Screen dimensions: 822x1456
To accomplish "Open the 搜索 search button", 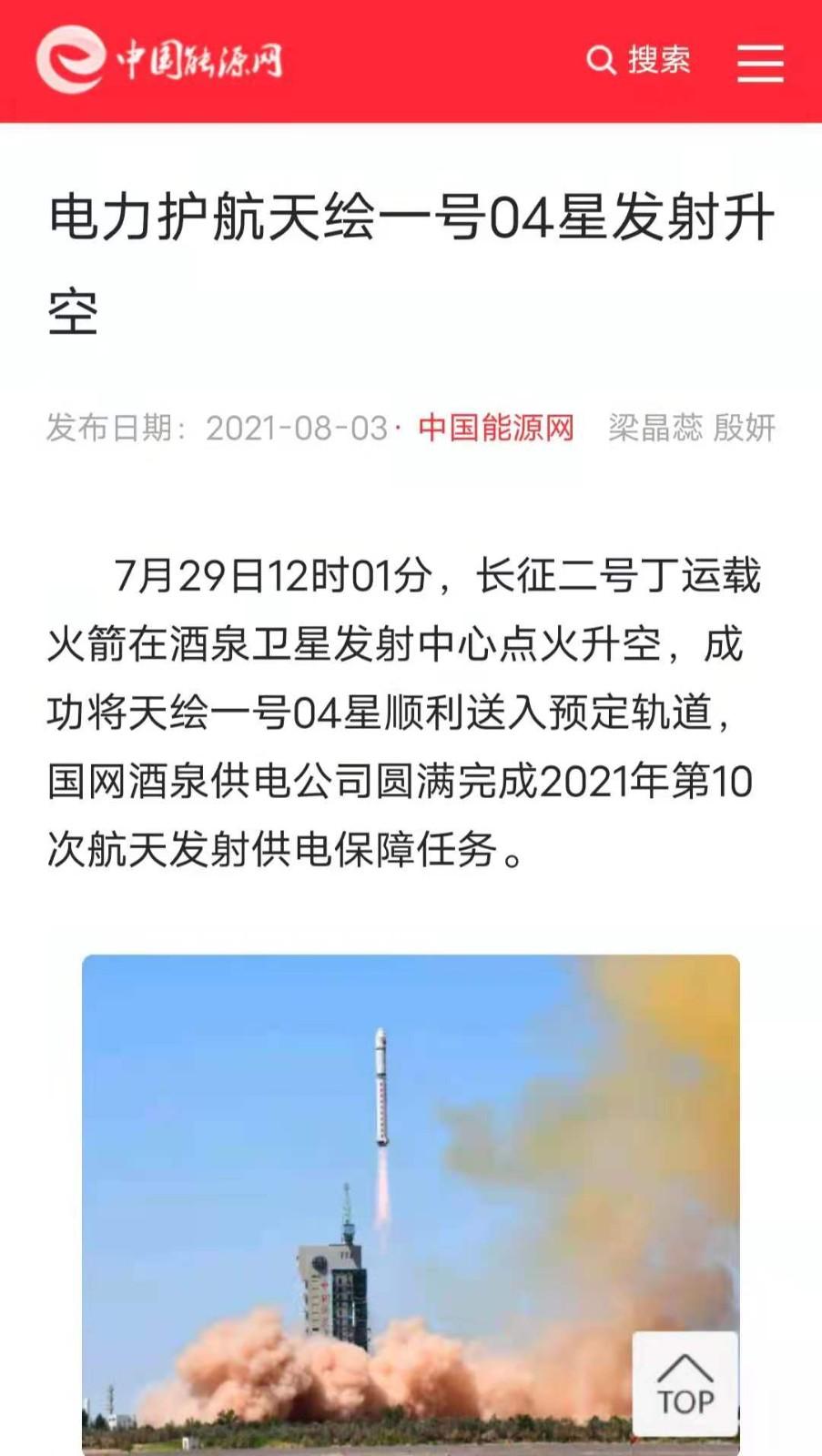I will (638, 61).
